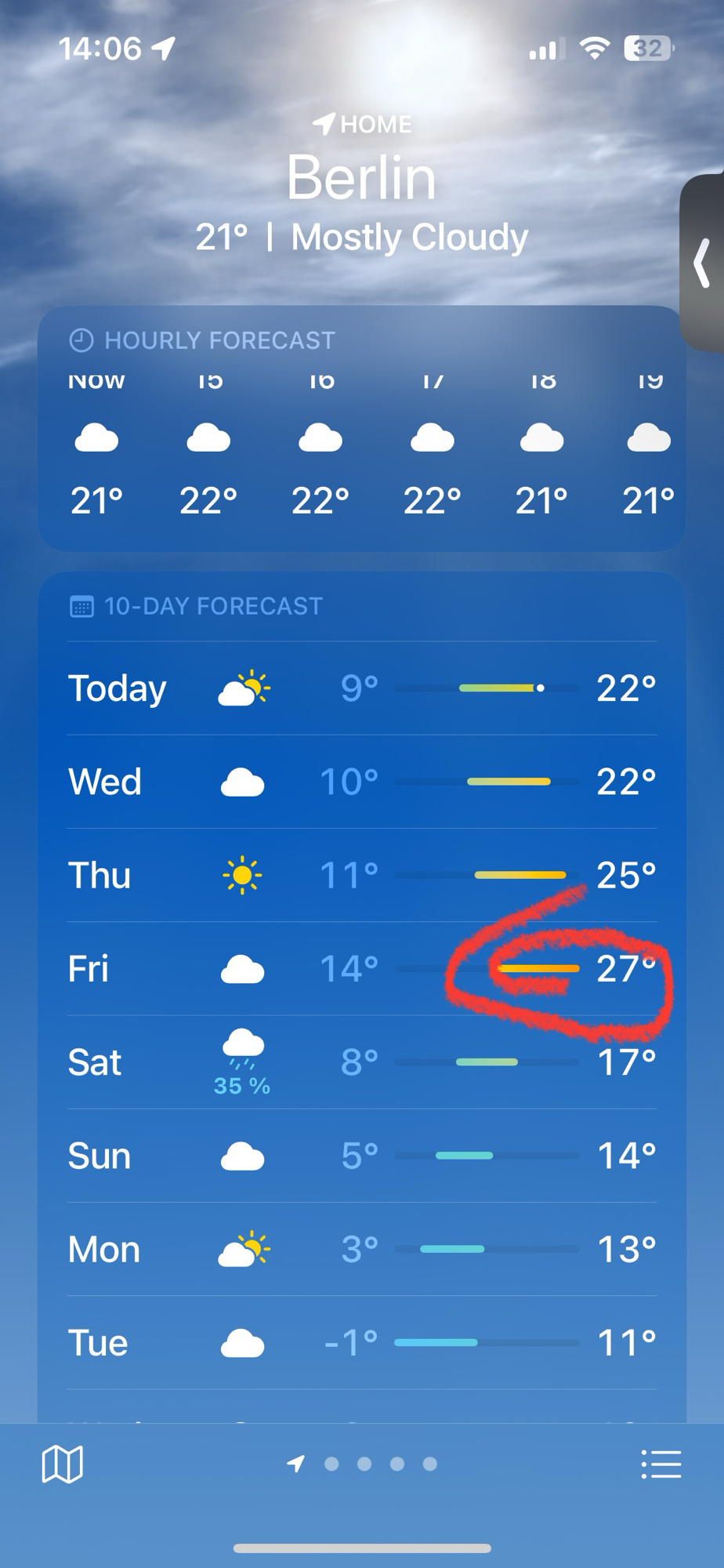Open Monday's forecast details
The width and height of the screenshot is (724, 1568).
361,1249
